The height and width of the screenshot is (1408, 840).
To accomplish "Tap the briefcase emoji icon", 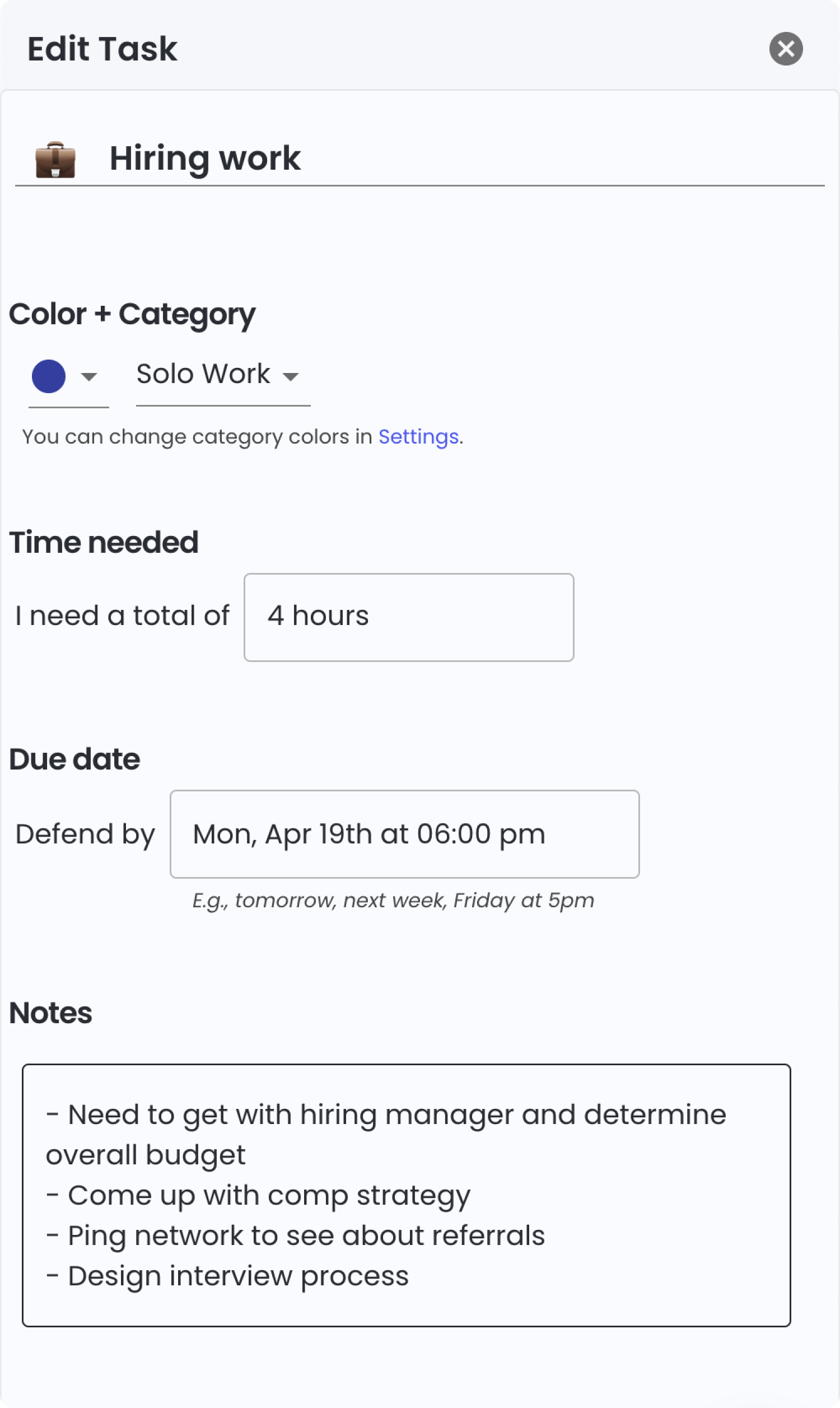I will coord(55,160).
